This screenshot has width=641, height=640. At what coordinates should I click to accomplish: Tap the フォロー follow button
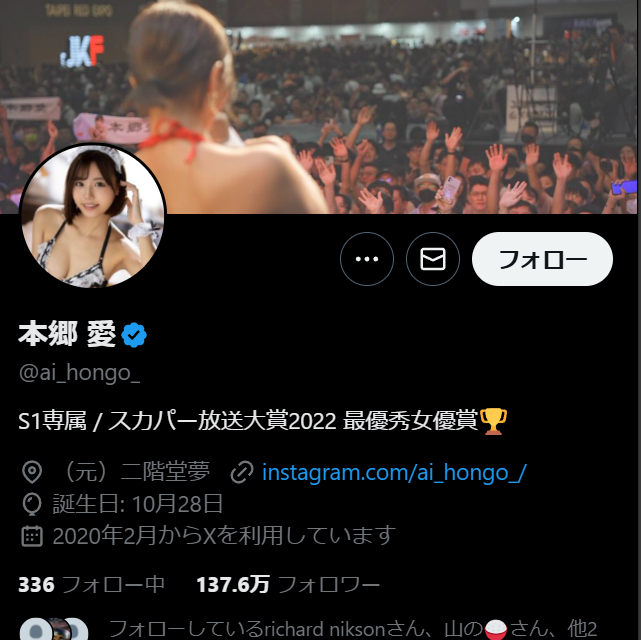[x=542, y=260]
